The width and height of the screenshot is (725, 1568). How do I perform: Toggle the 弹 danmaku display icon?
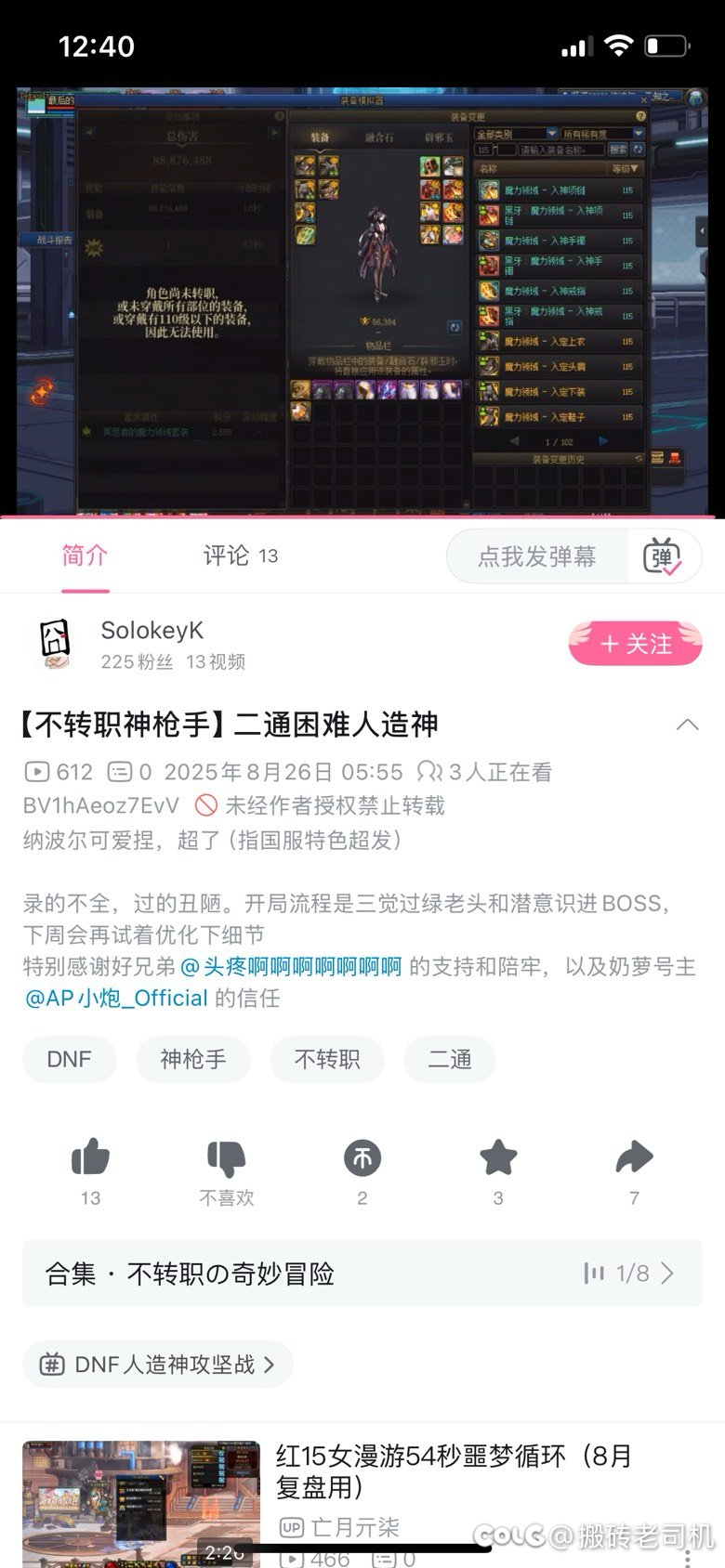click(x=663, y=556)
